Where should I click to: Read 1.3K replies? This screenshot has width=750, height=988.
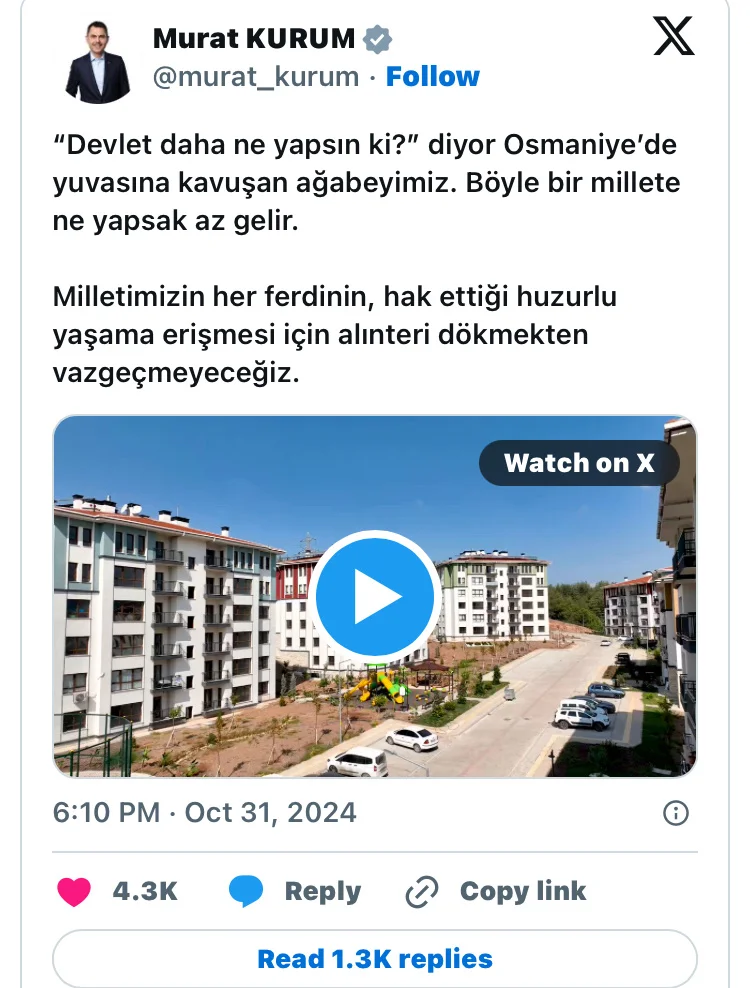pyautogui.click(x=375, y=959)
